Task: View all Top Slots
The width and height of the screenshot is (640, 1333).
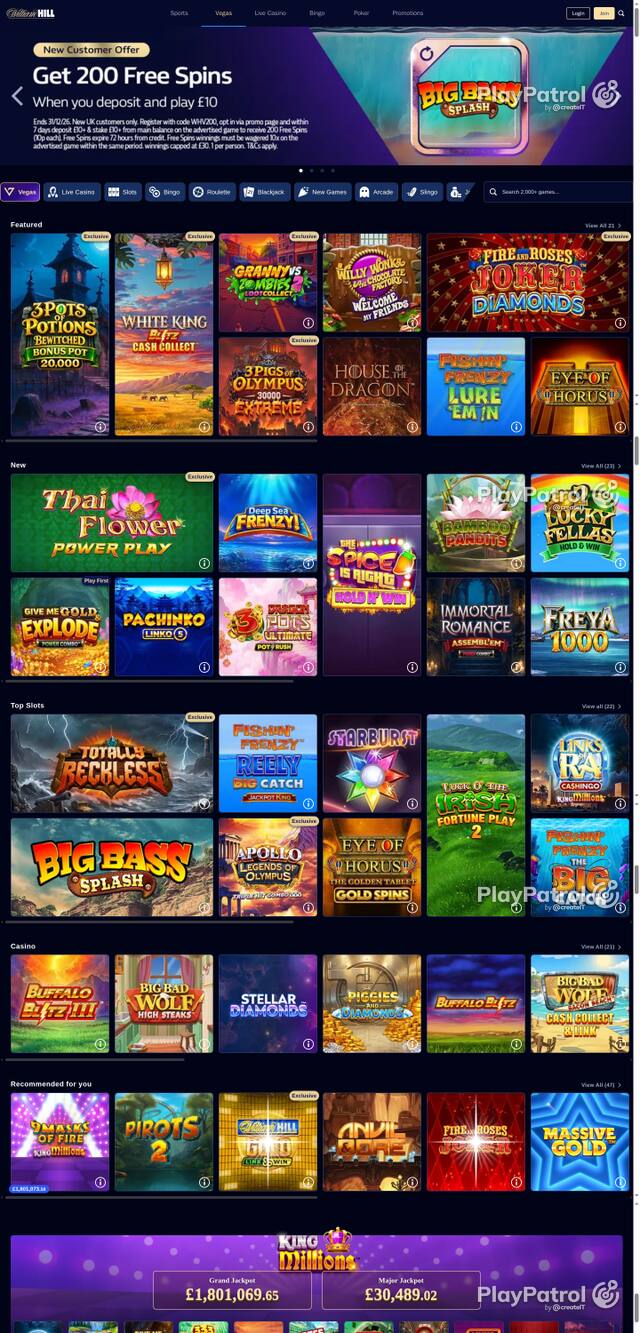Action: 602,707
